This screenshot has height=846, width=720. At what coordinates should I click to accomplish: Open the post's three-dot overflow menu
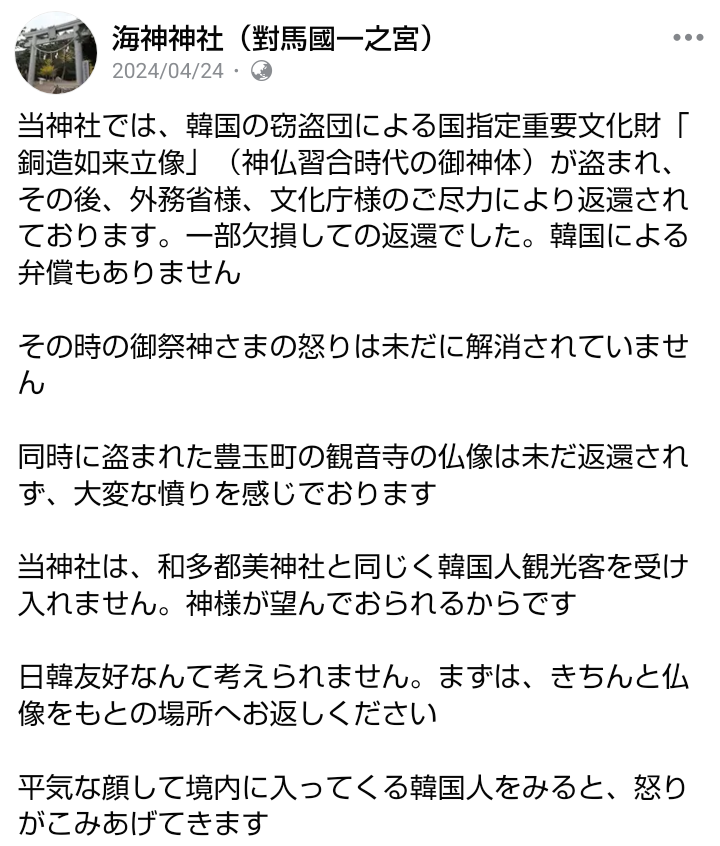point(688,38)
